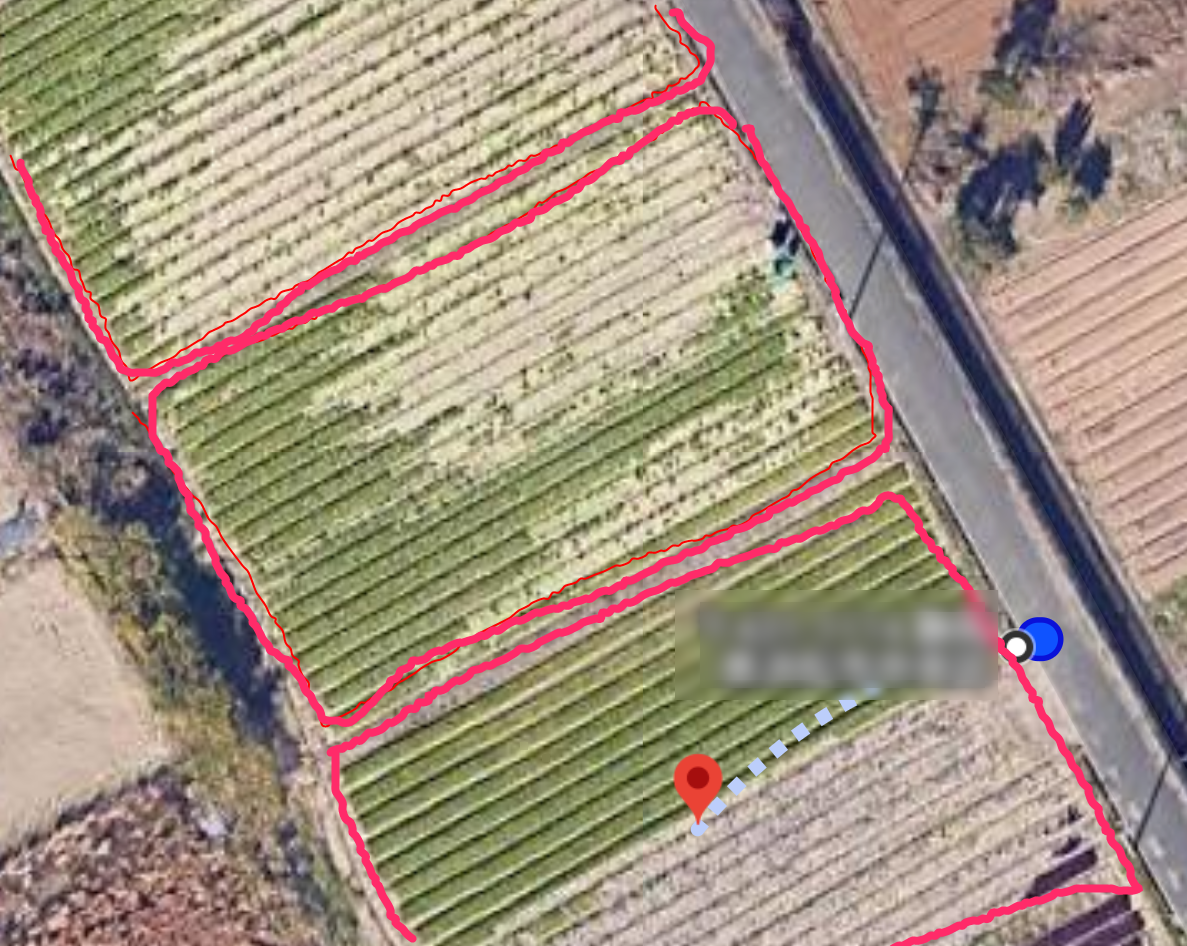Tap the red destination pin on the map
Screen dimensions: 1187x946
point(698,783)
